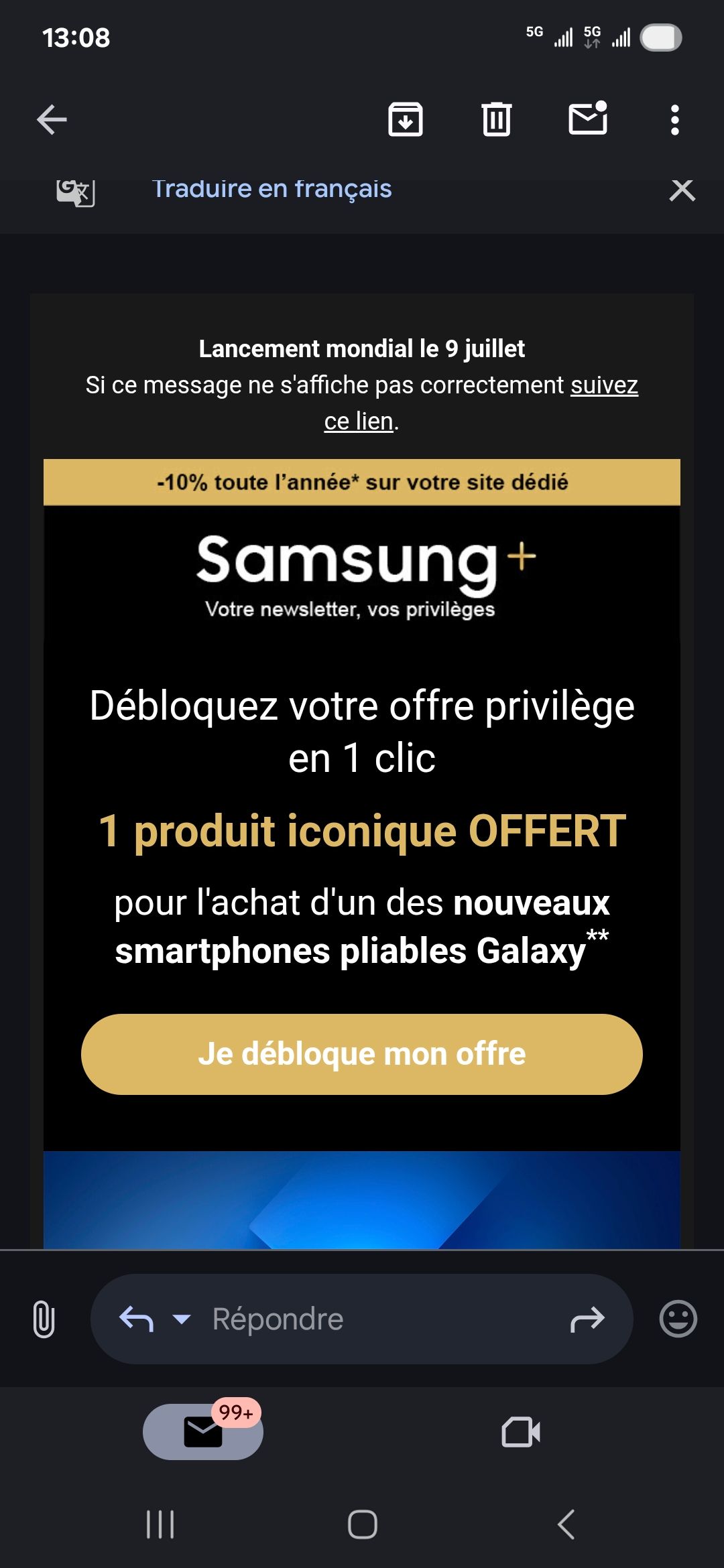Select the Traduire en français link

(271, 188)
